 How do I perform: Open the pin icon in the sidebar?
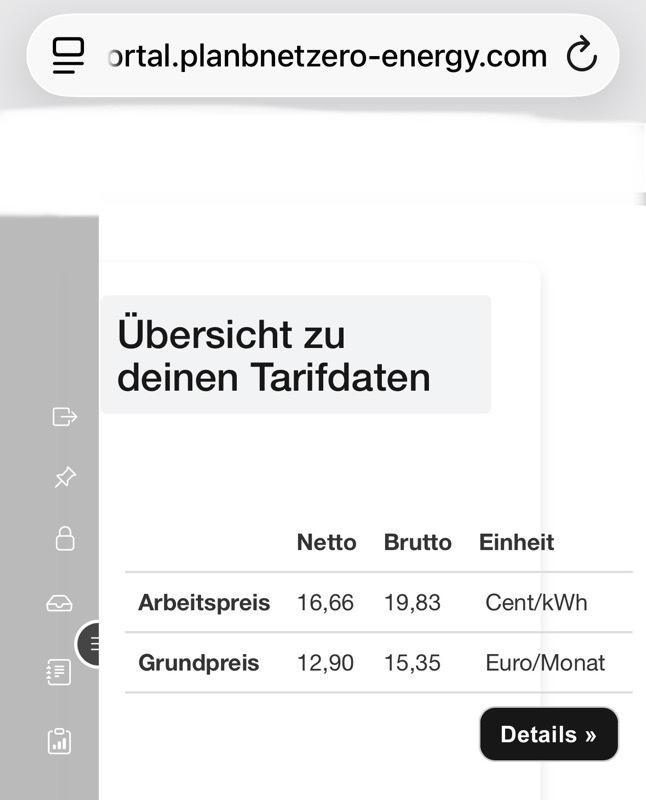tap(64, 478)
